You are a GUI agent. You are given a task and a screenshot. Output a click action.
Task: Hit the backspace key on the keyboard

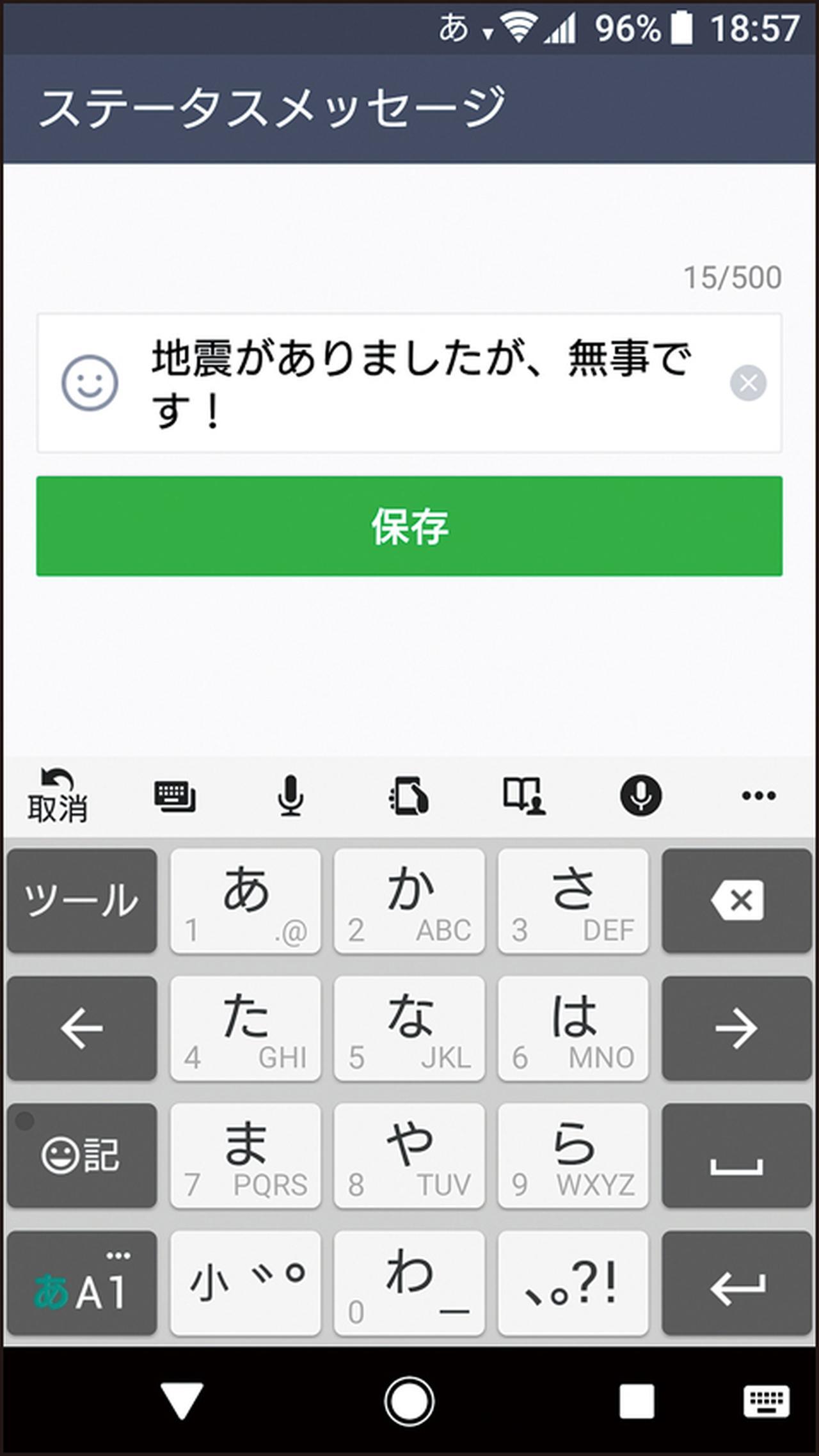736,901
